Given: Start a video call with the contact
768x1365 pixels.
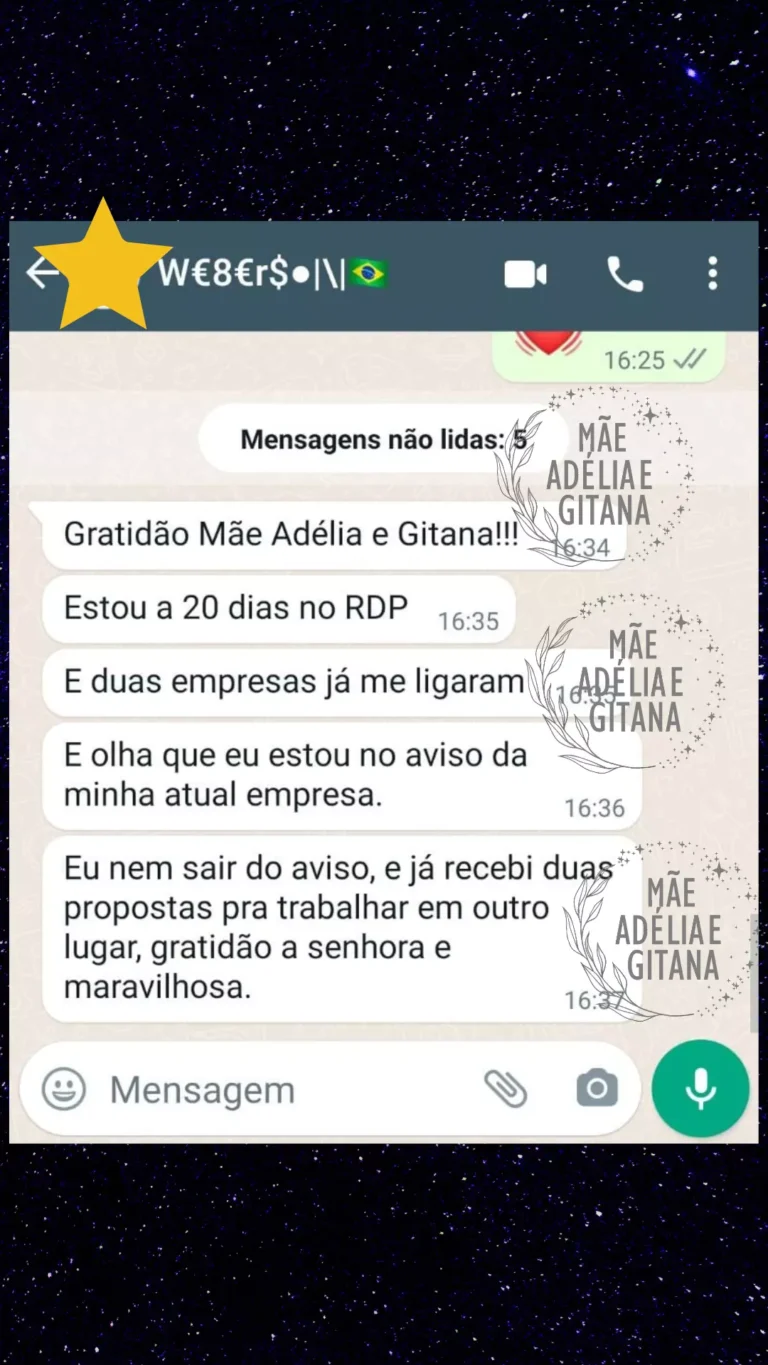Looking at the screenshot, I should click(524, 273).
